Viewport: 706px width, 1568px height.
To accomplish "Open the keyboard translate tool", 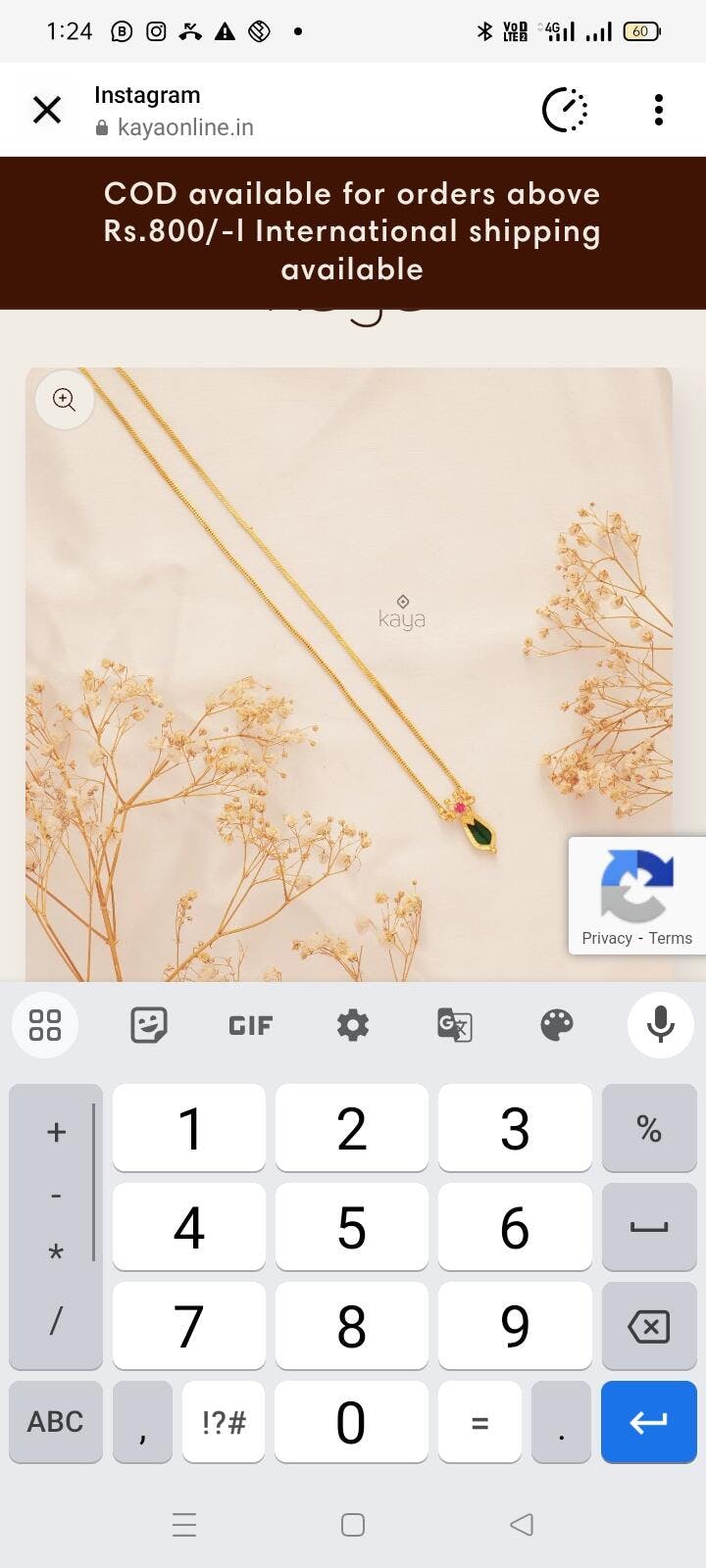I will click(455, 1025).
